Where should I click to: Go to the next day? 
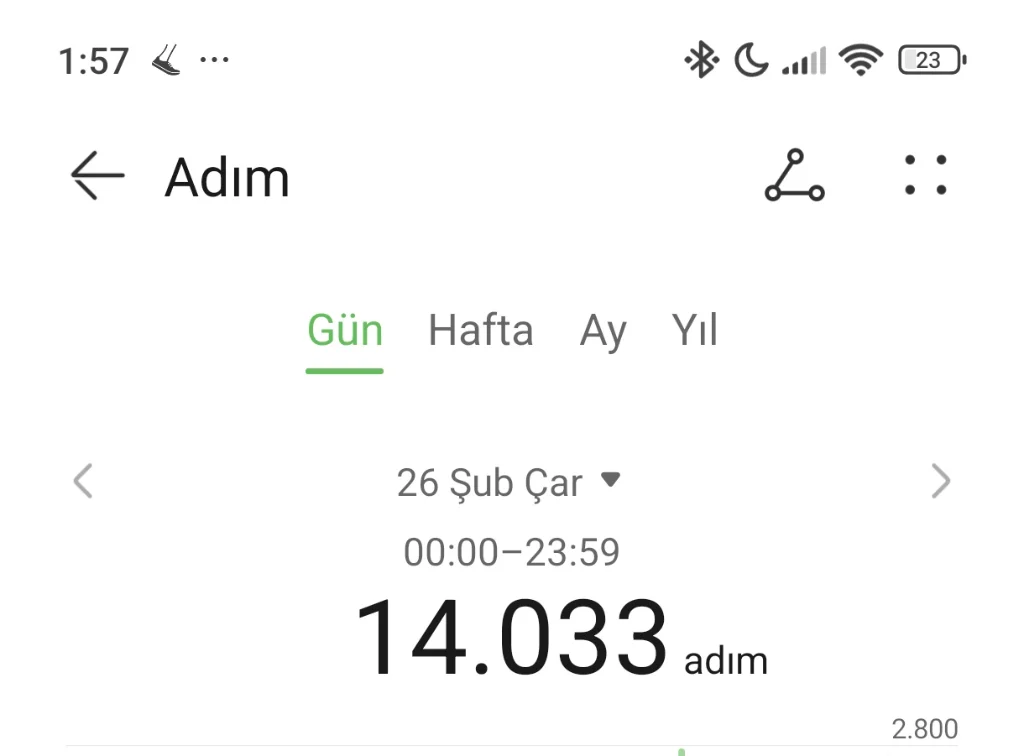click(940, 482)
